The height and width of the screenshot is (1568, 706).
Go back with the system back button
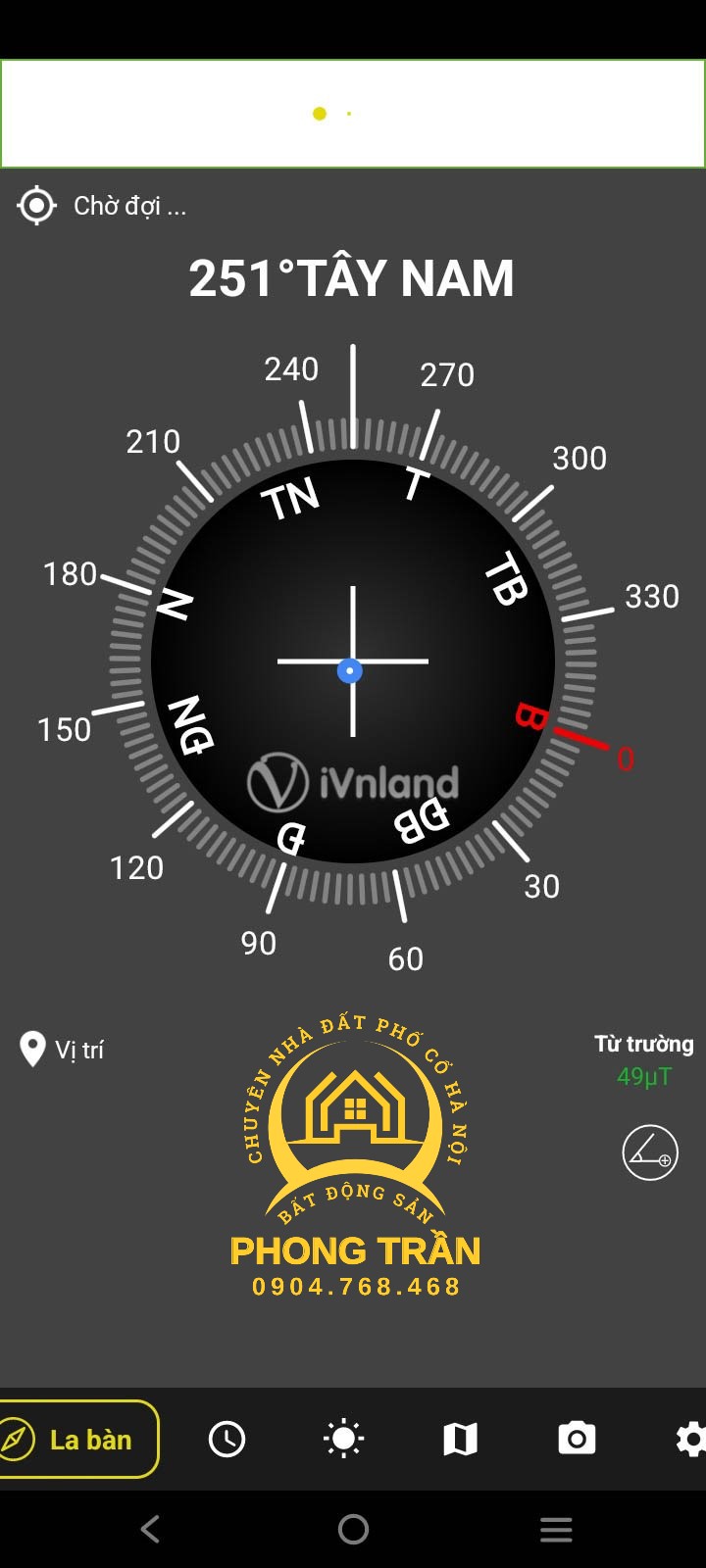coord(150,1529)
